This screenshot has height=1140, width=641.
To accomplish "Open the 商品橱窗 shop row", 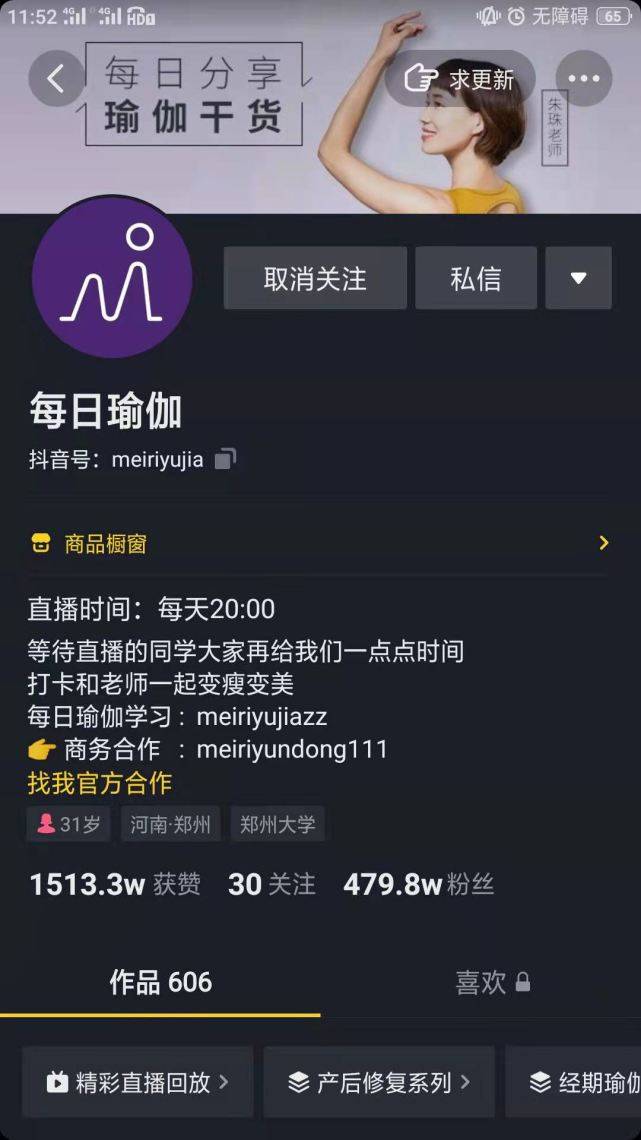I will coord(320,543).
